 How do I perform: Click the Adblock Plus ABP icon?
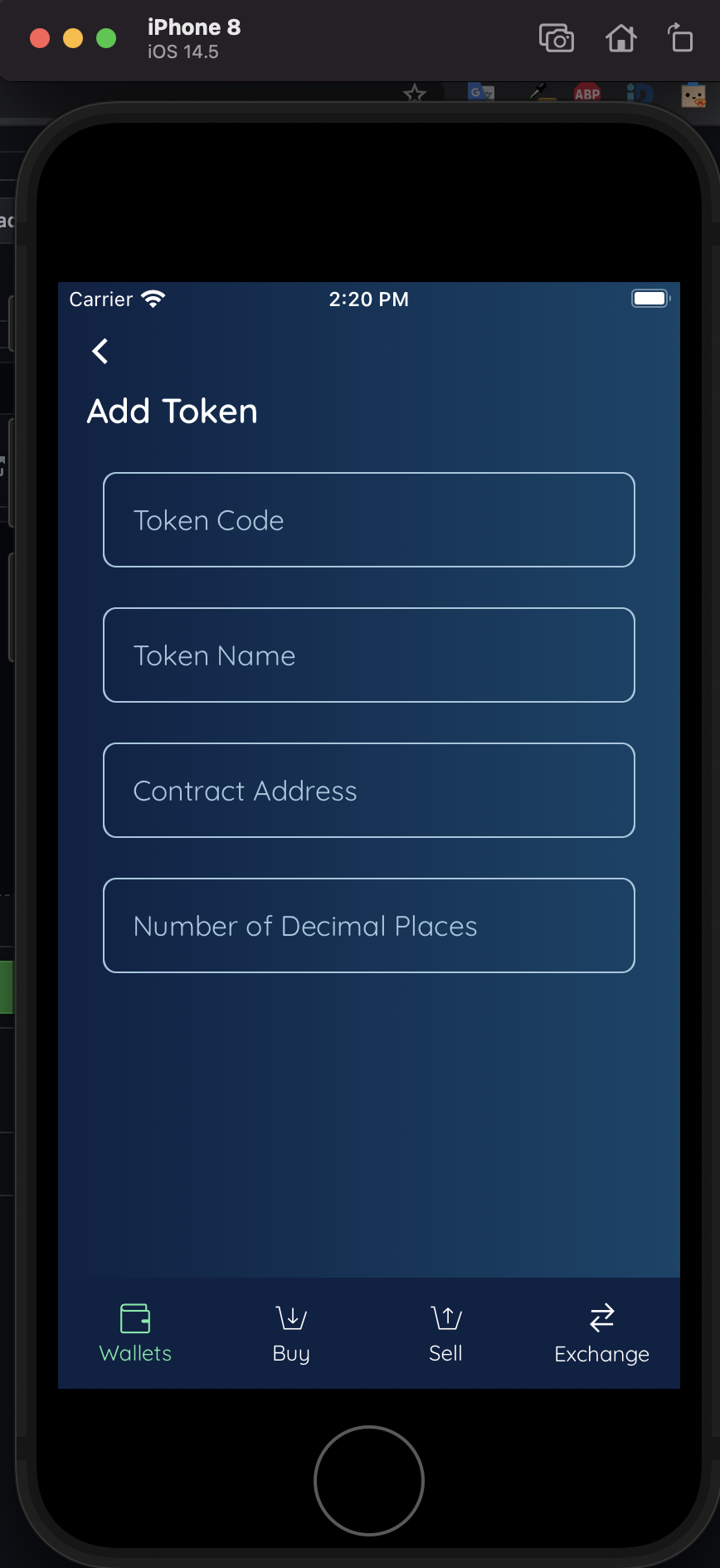[x=587, y=93]
